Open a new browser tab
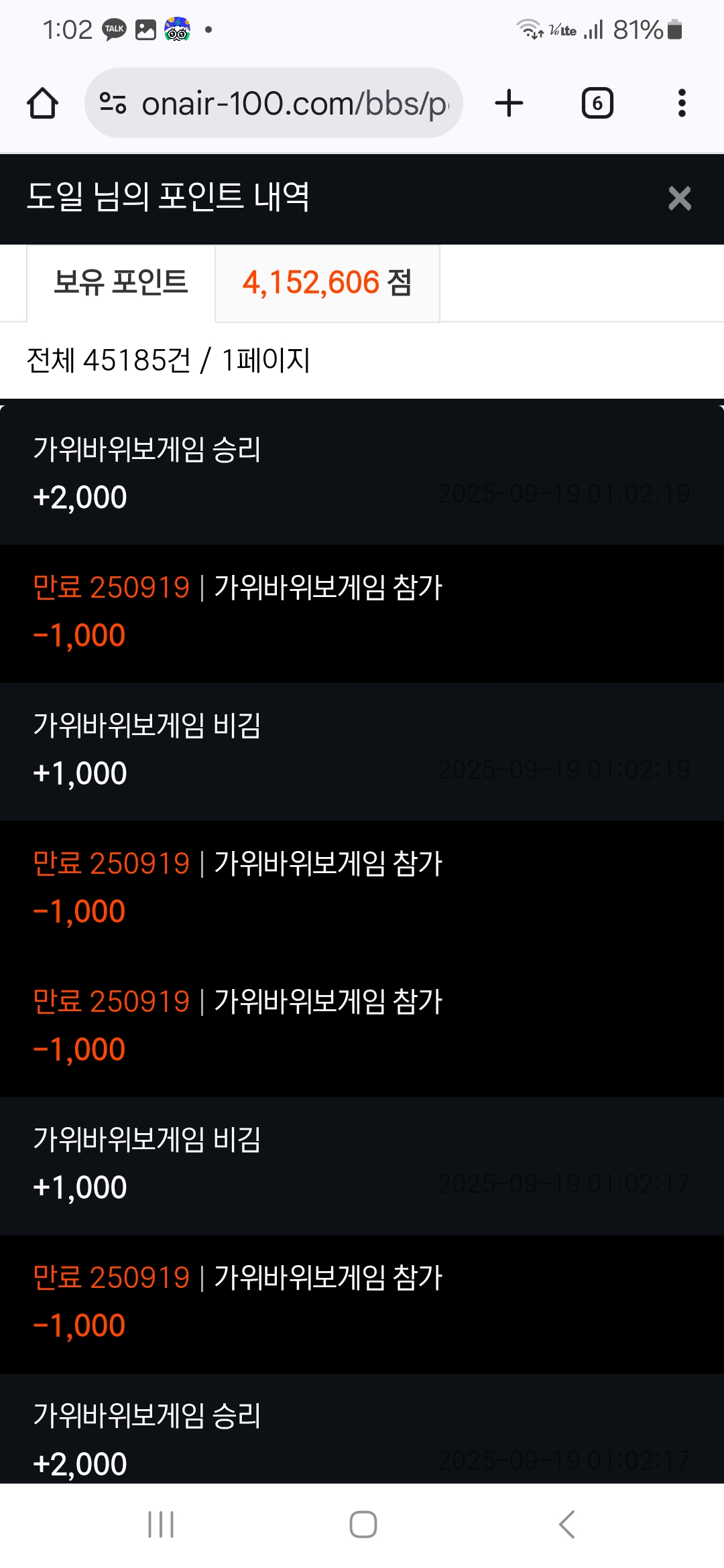The height and width of the screenshot is (1568, 724). [x=509, y=103]
